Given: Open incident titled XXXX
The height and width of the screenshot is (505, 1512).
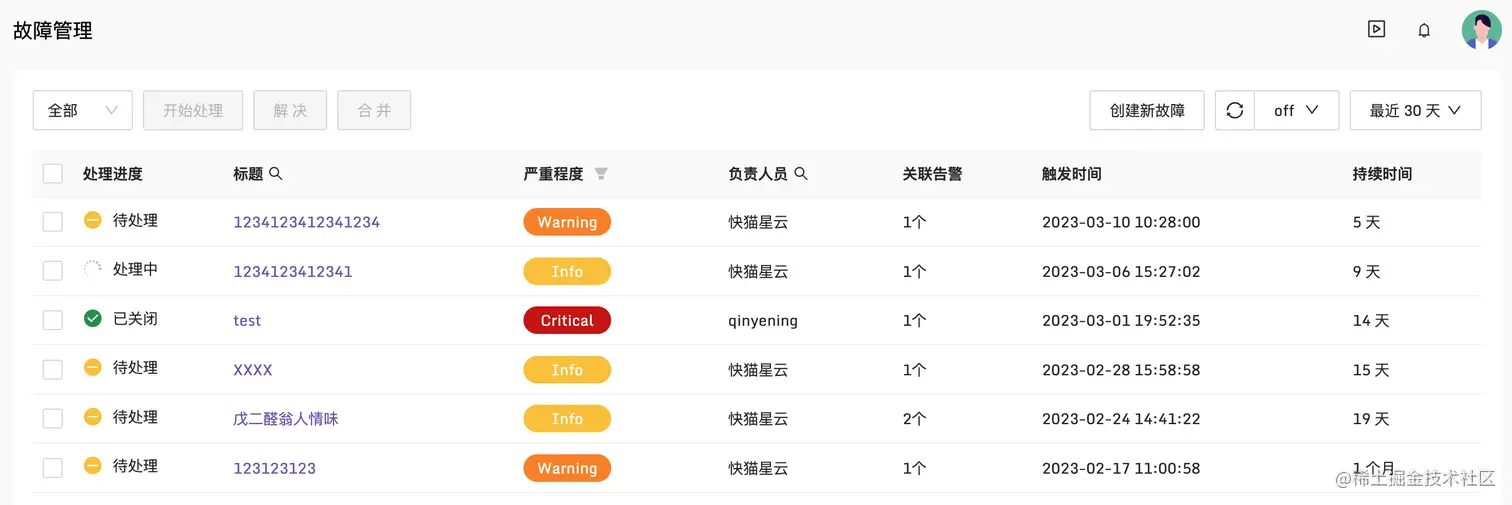Looking at the screenshot, I should [x=253, y=370].
